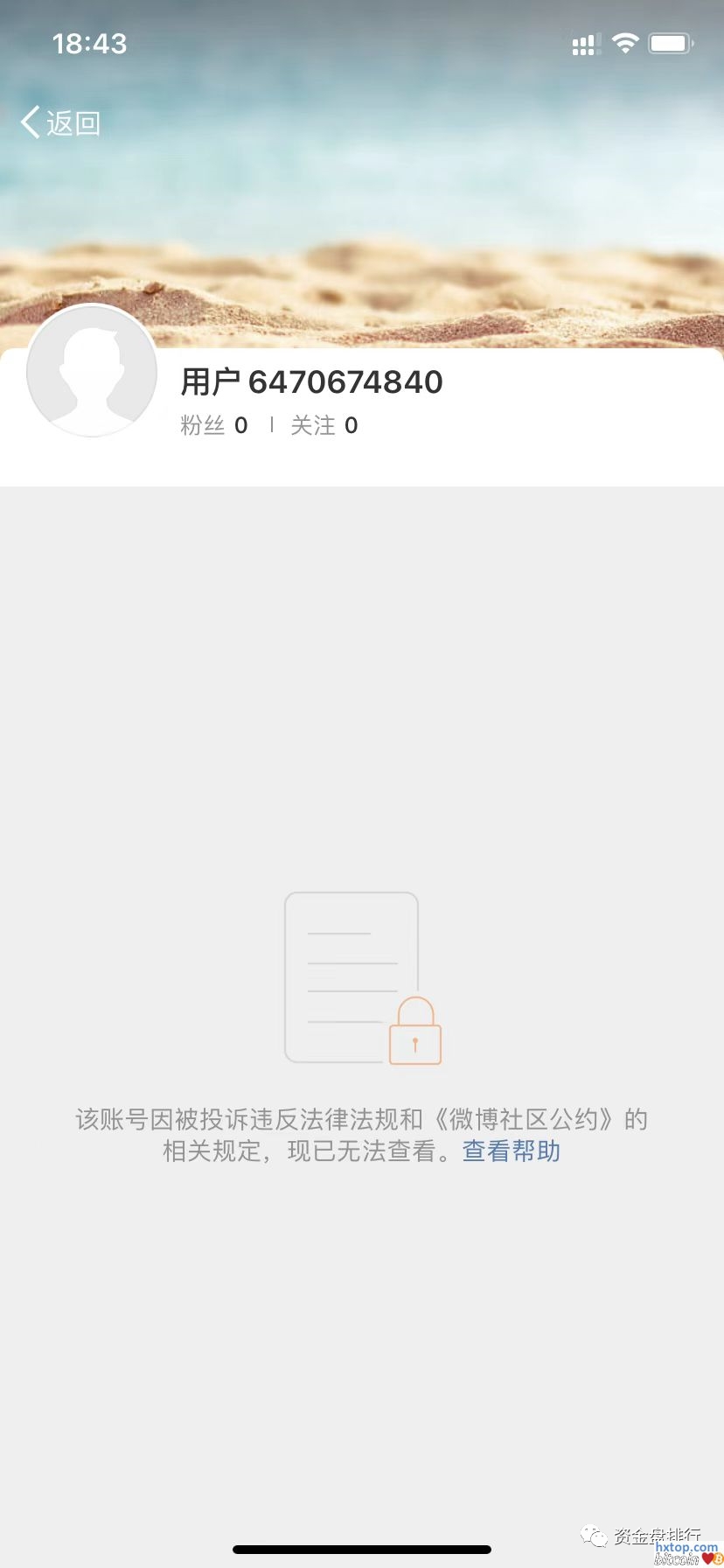View the profile avatar of user 6470674840
This screenshot has height=1568, width=724.
(92, 372)
